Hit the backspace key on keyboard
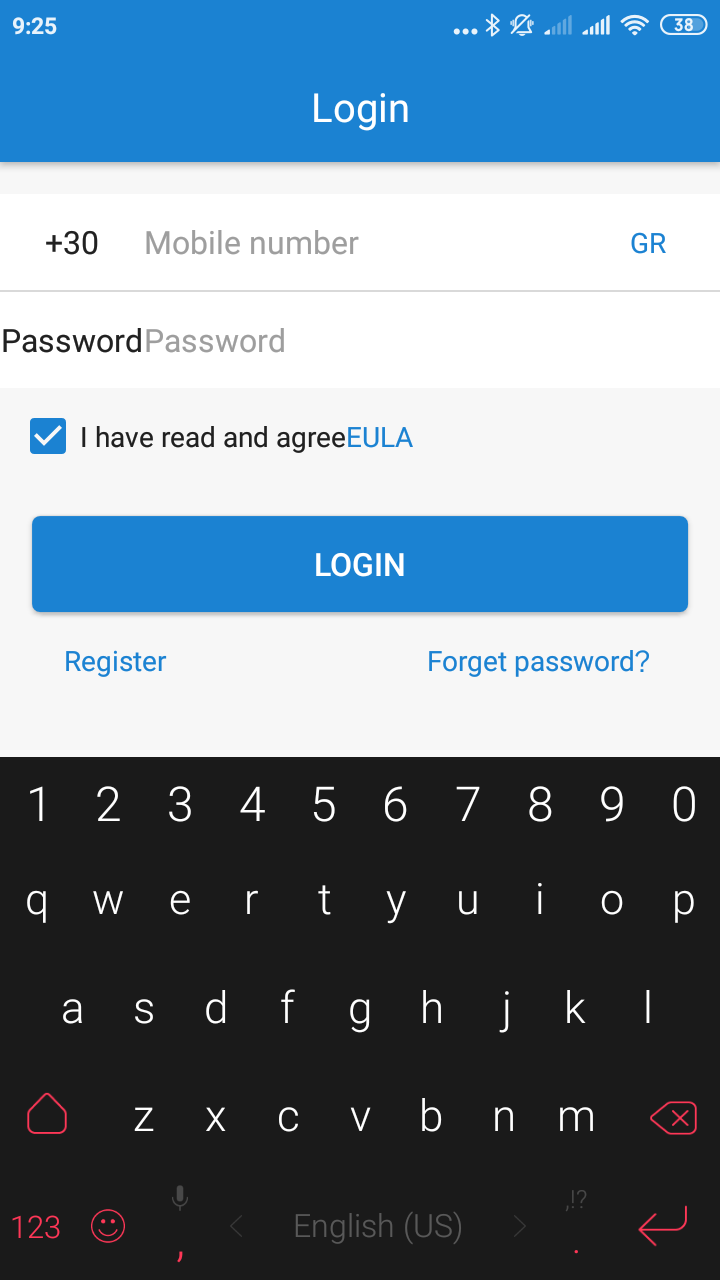Viewport: 720px width, 1280px height. coord(673,1117)
